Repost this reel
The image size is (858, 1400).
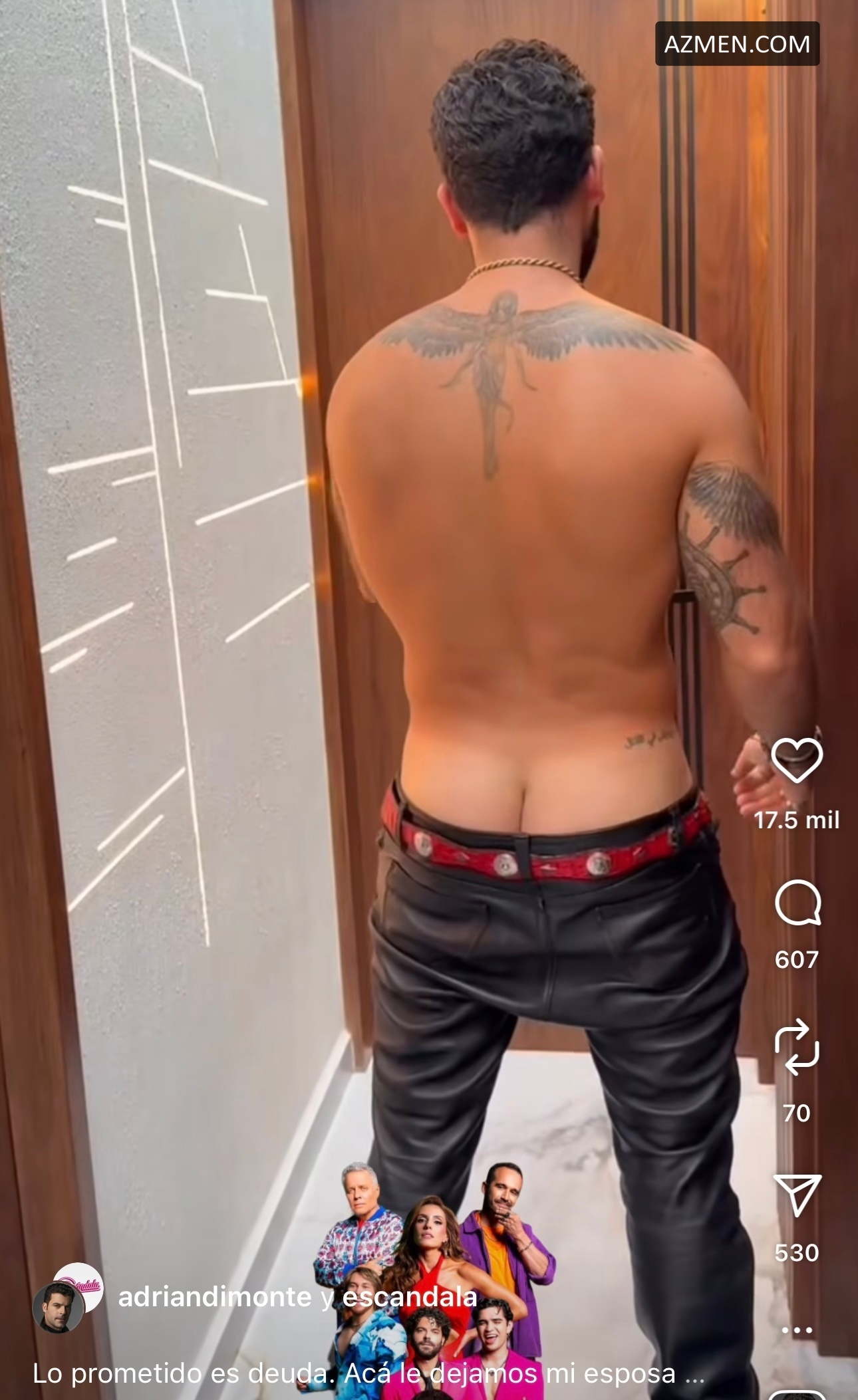click(x=797, y=1048)
